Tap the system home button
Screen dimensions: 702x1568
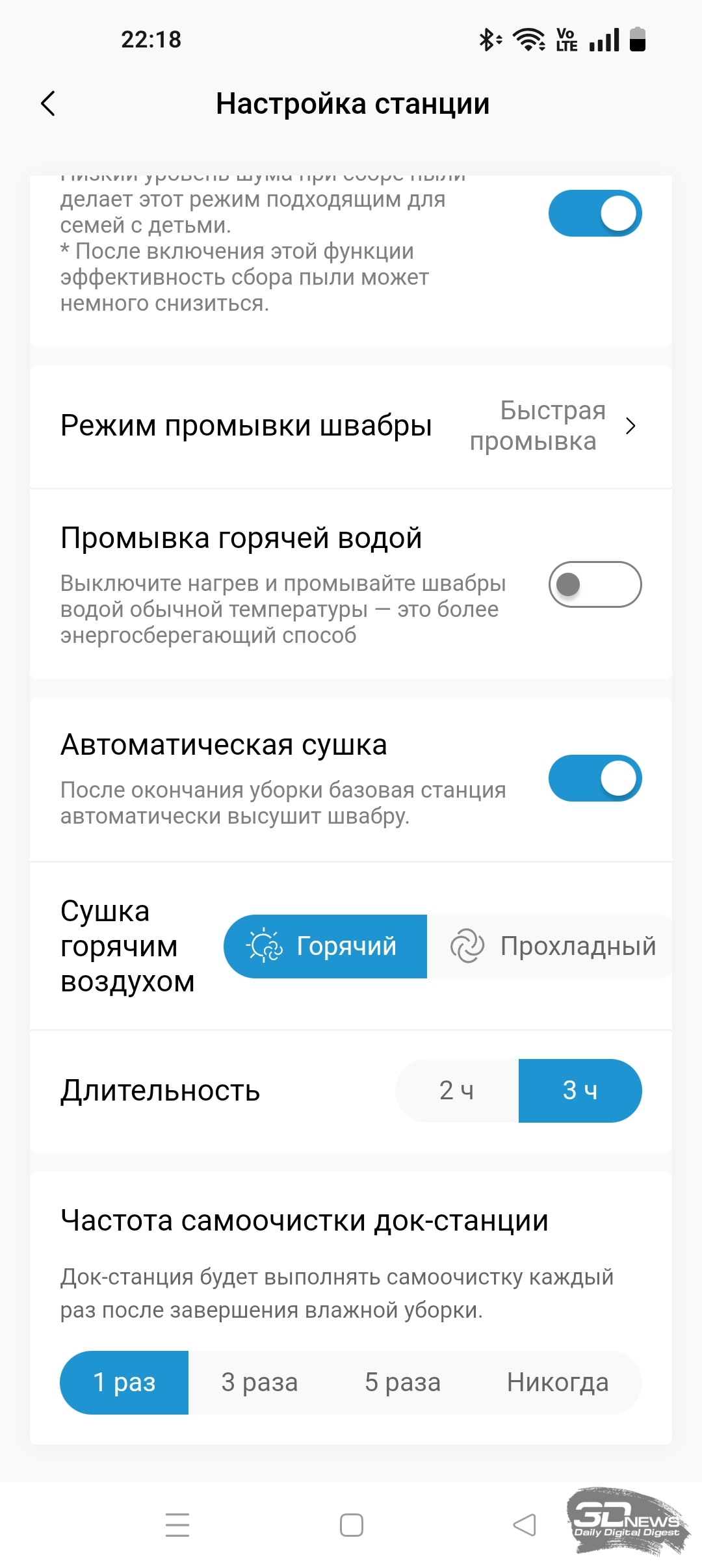coord(352,1525)
